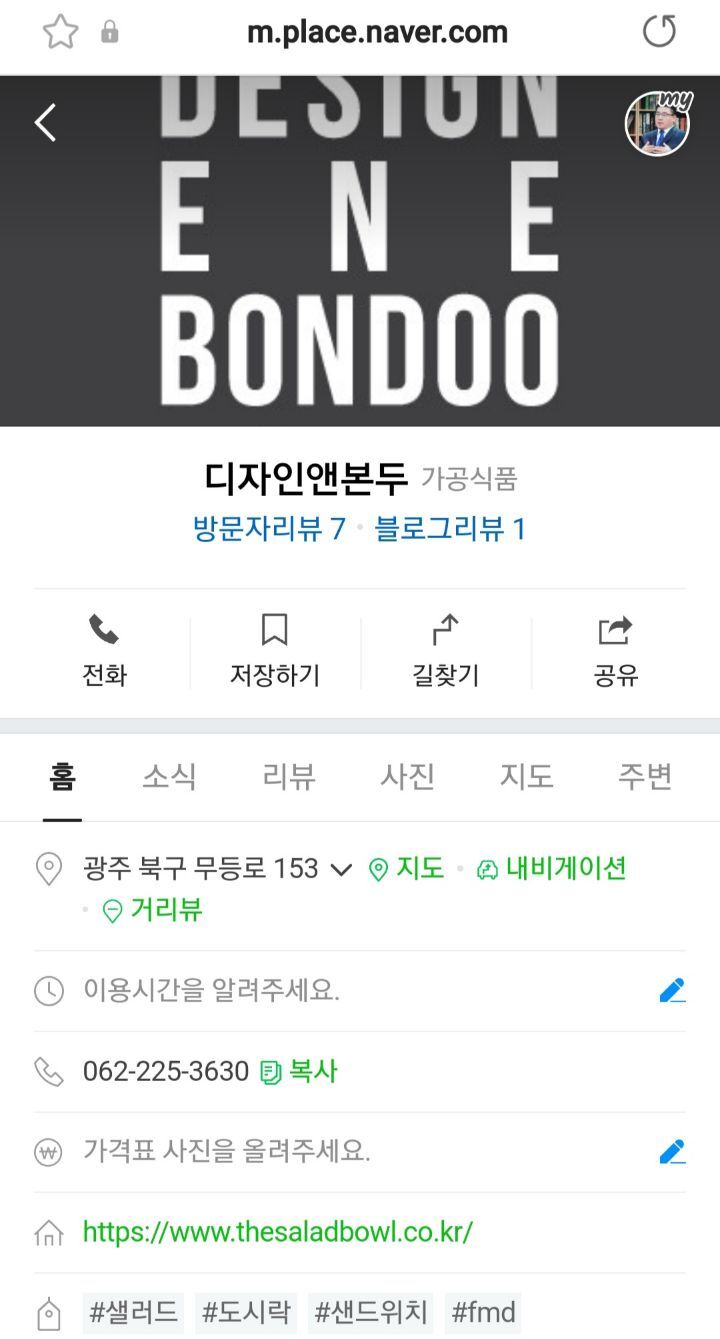Image resolution: width=720 pixels, height=1339 pixels.
Task: Open 거리뷰 street view
Action: (153, 910)
